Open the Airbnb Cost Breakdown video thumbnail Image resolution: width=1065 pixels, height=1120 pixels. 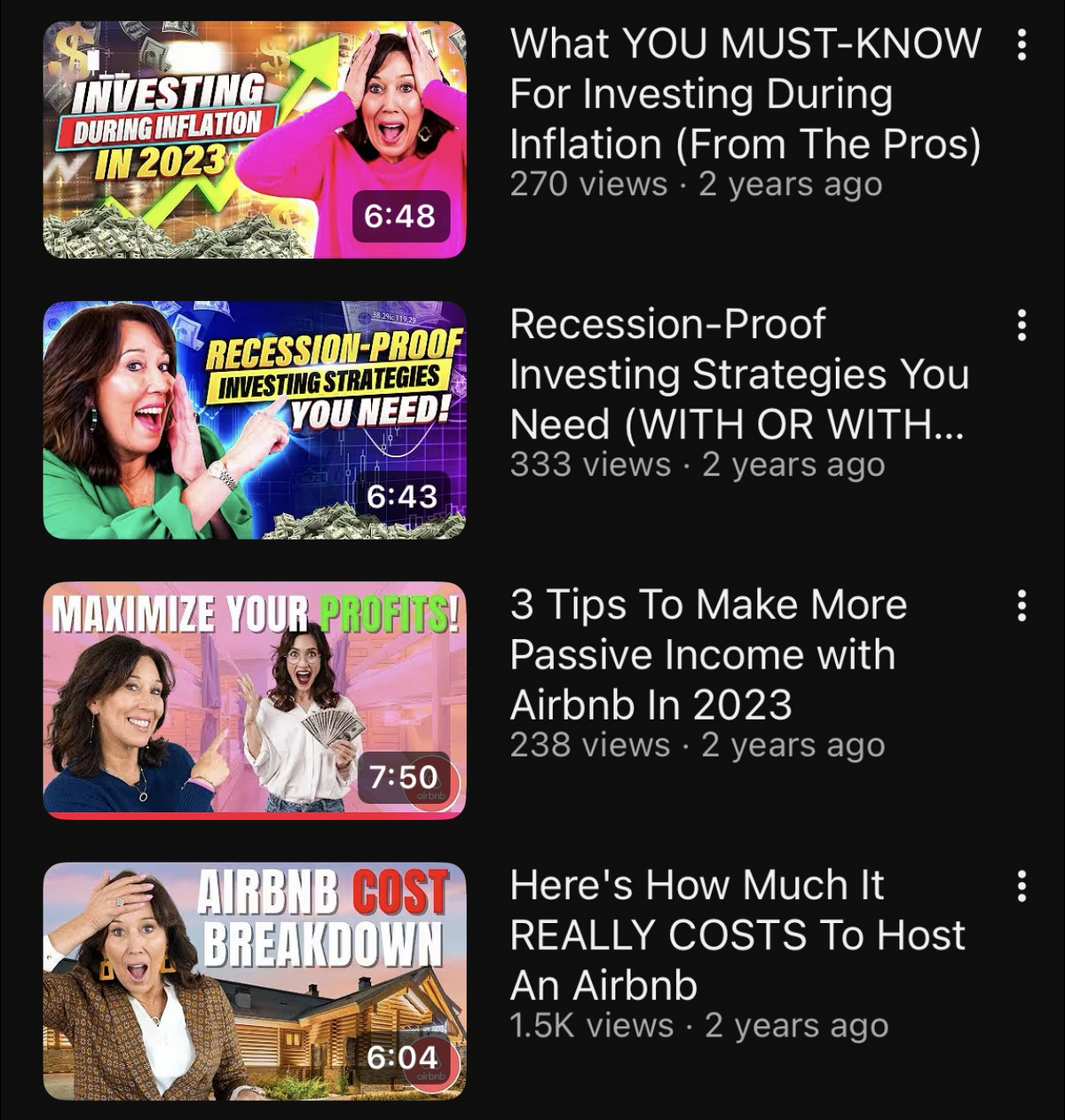(x=255, y=981)
